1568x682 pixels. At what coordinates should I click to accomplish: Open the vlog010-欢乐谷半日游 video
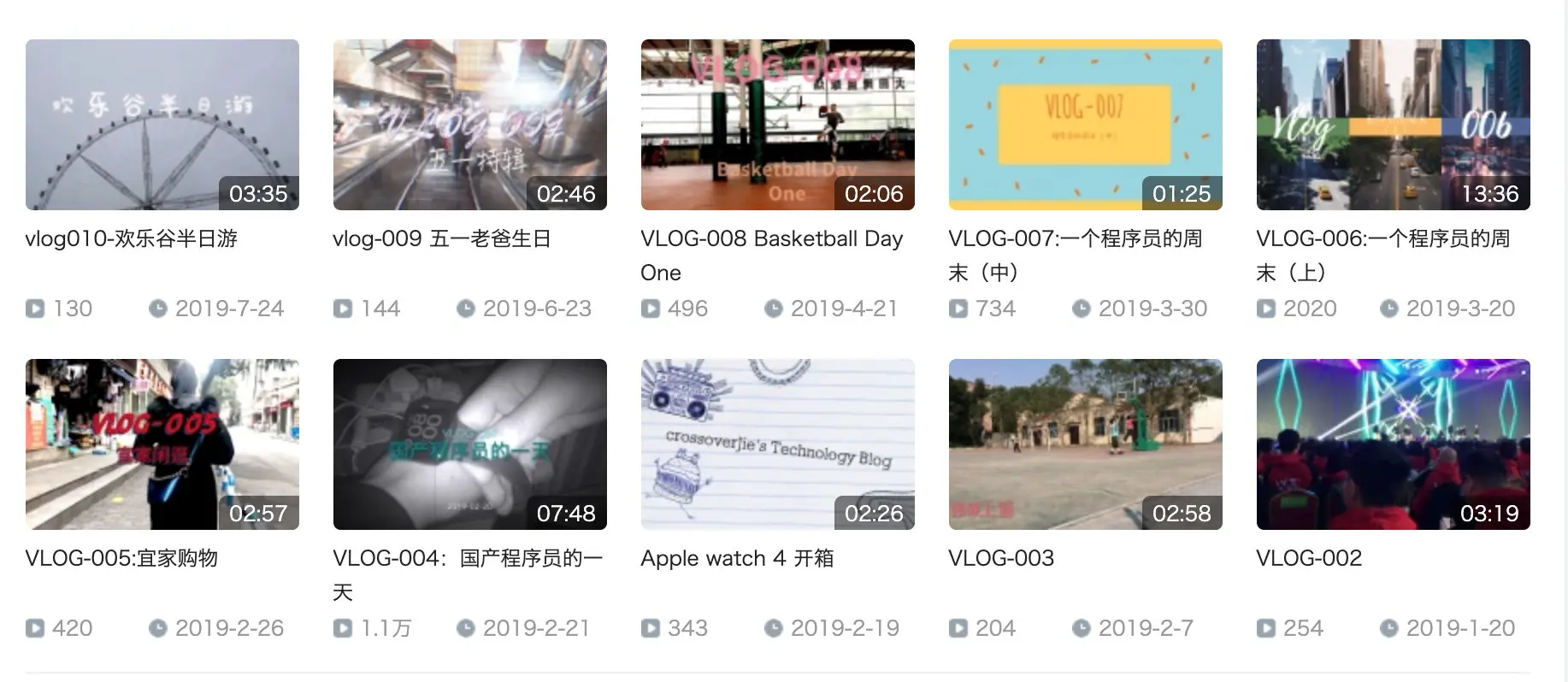pos(162,125)
